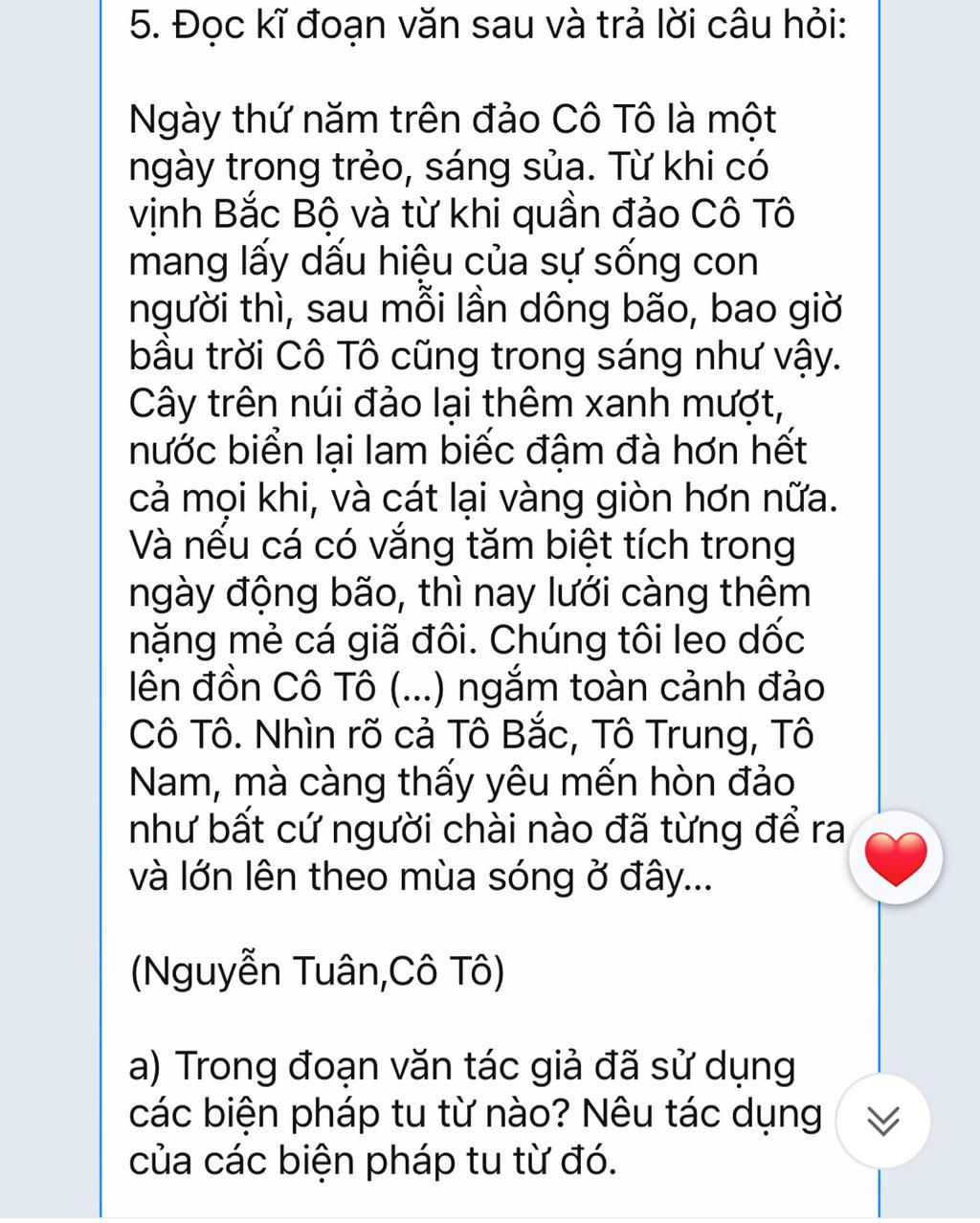This screenshot has width=980, height=1223.
Task: Tap the heart reaction on the message
Action: click(895, 857)
